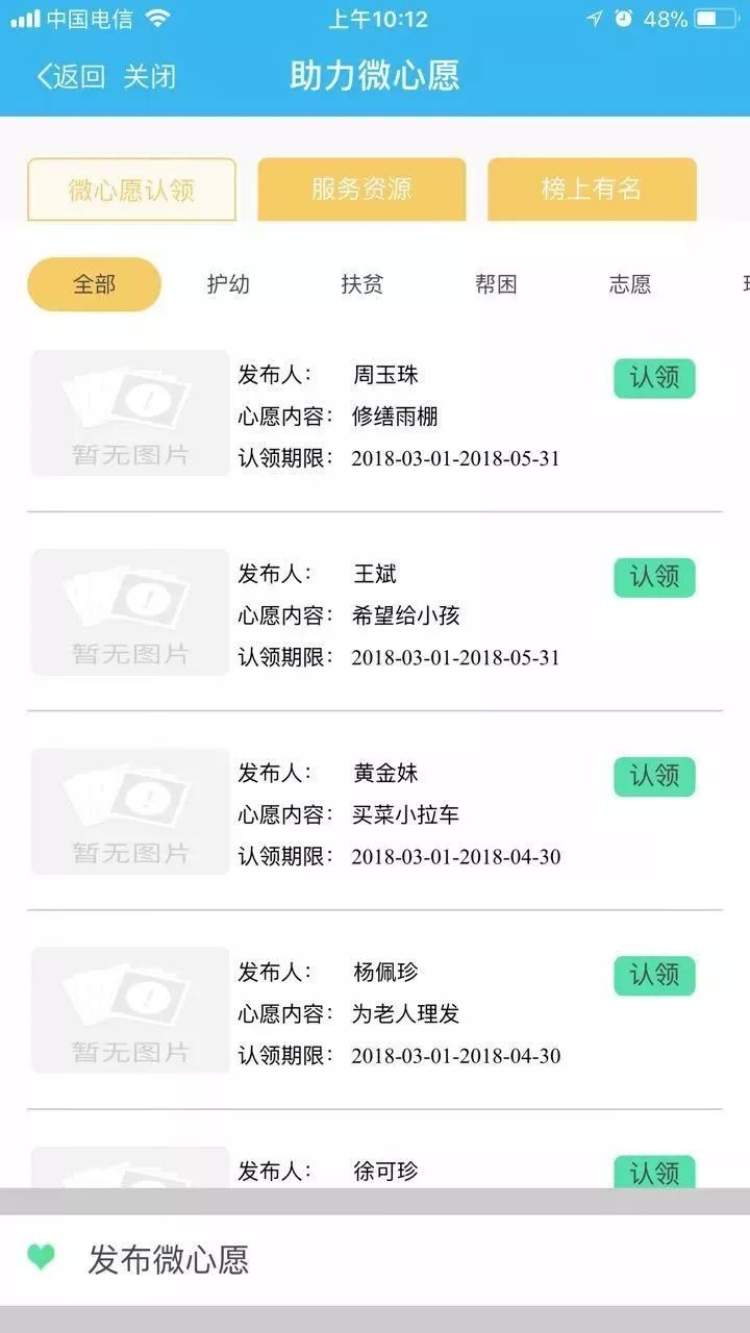Claim 徐可珍's wish
The image size is (750, 1333).
(x=654, y=1172)
